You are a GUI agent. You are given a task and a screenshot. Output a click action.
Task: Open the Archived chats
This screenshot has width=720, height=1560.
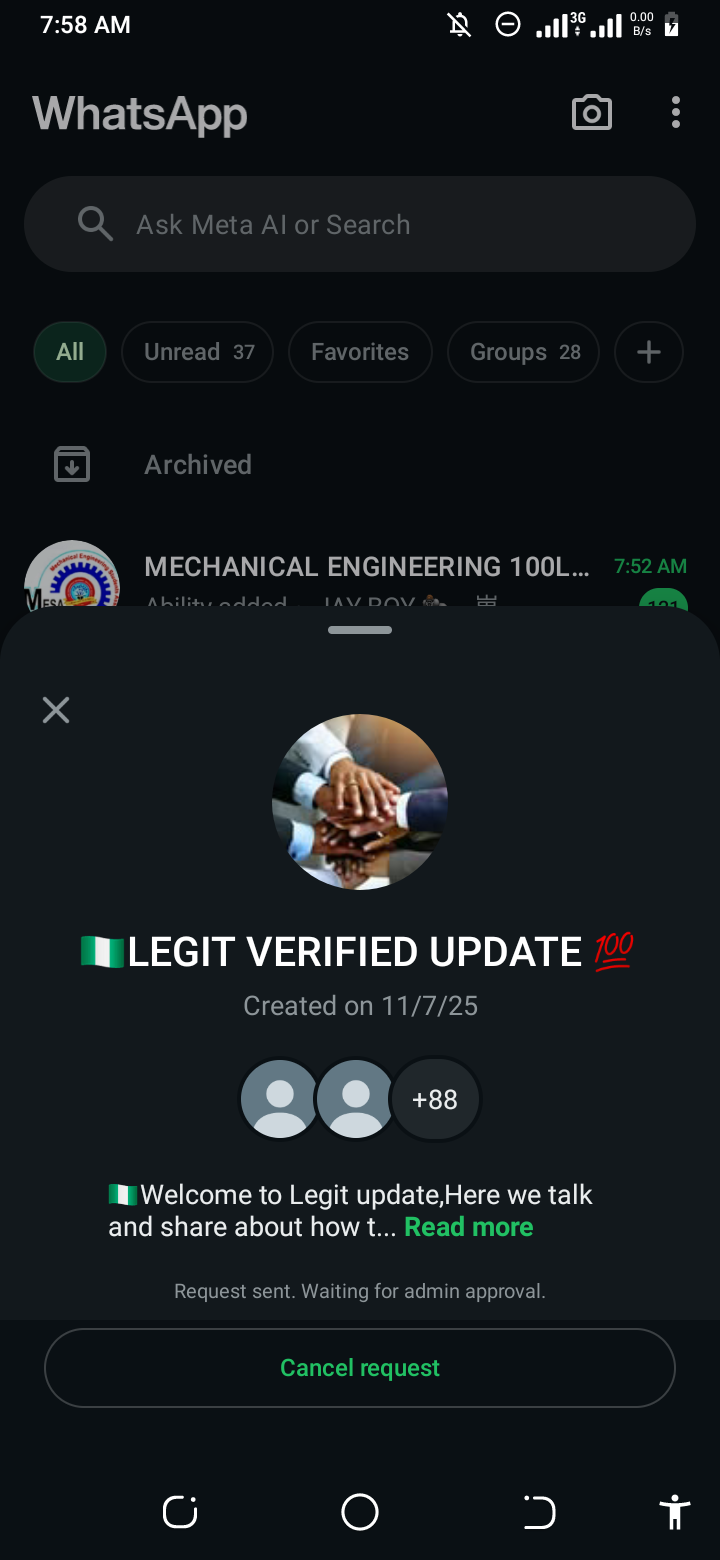coord(198,465)
